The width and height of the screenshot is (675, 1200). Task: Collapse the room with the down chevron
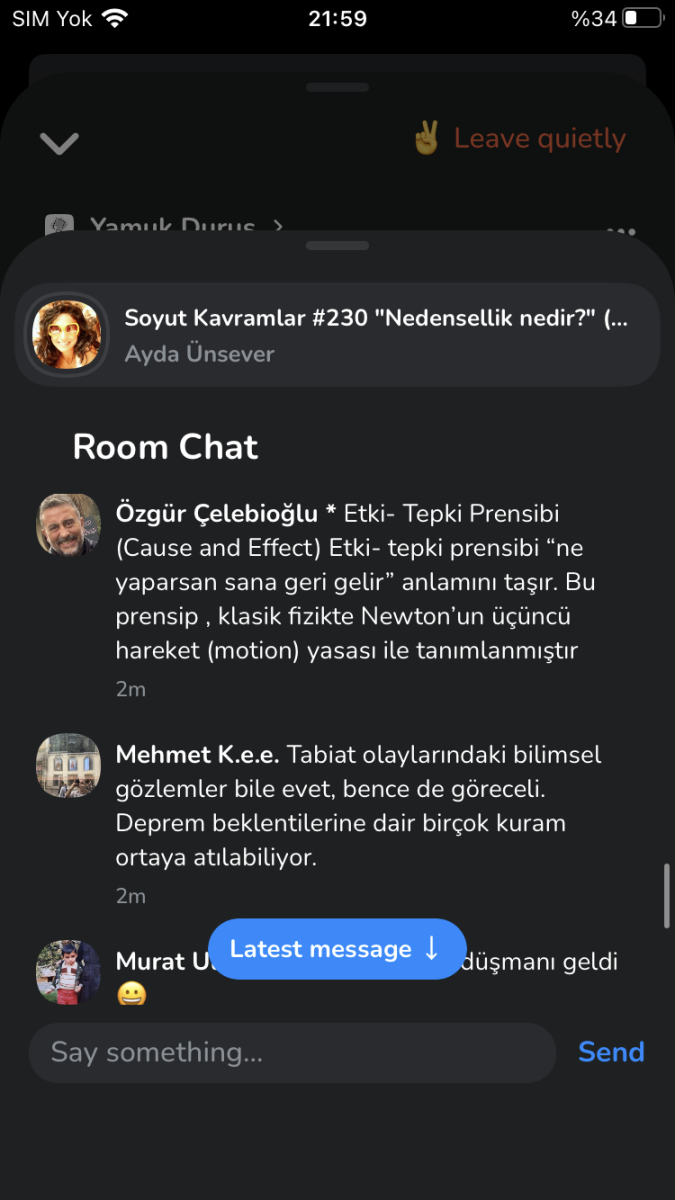coord(59,143)
